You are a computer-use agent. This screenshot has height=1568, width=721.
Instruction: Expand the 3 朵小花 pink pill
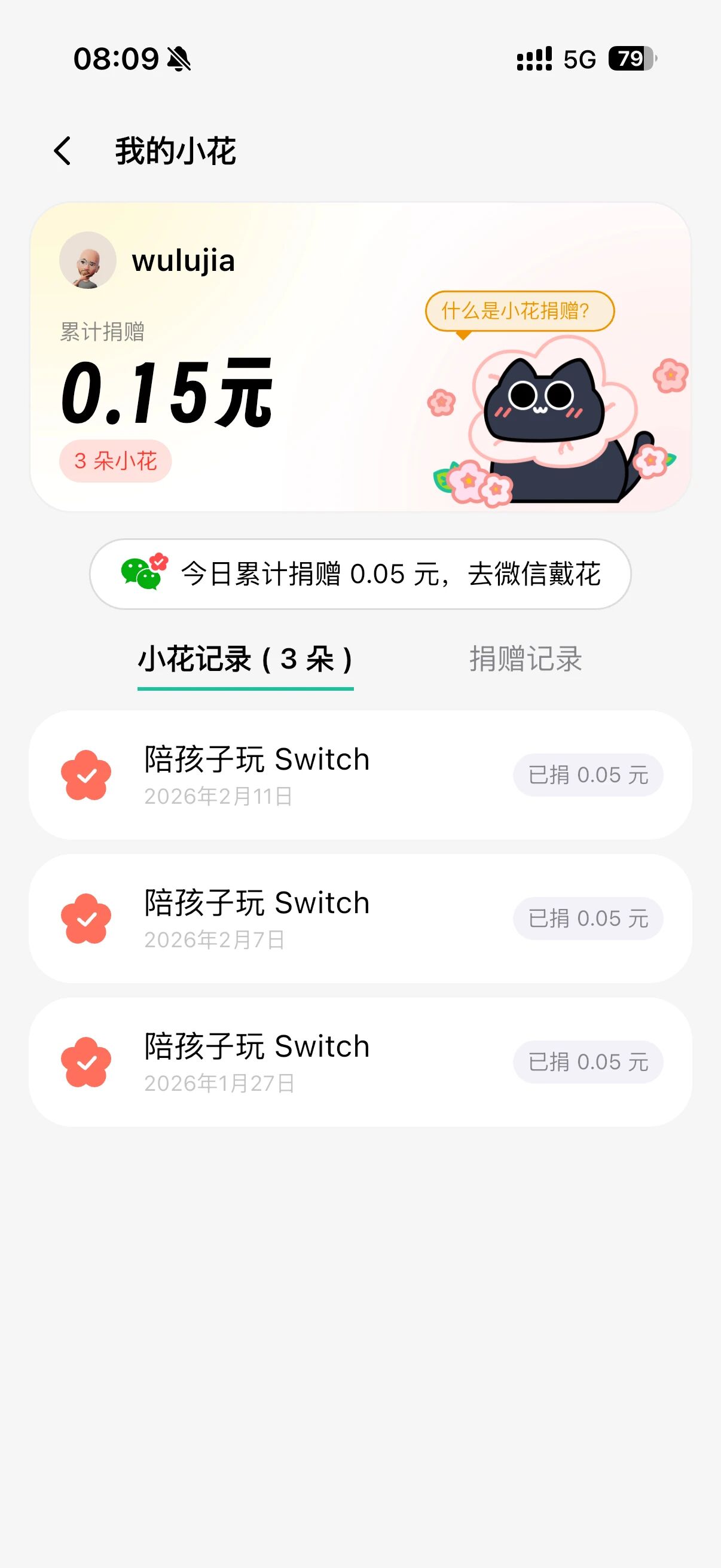tap(115, 462)
